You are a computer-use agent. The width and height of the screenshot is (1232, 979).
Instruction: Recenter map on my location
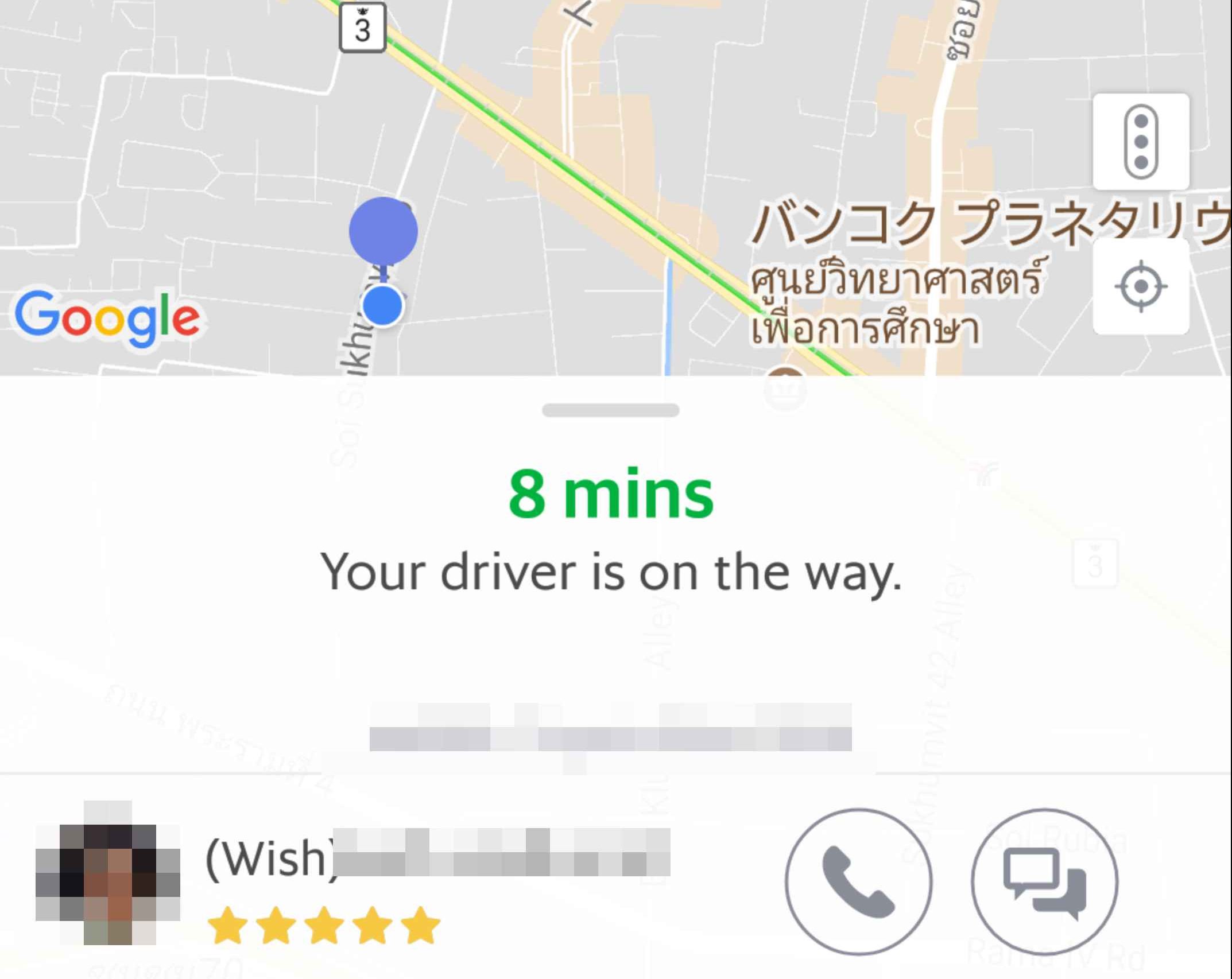coord(1141,286)
